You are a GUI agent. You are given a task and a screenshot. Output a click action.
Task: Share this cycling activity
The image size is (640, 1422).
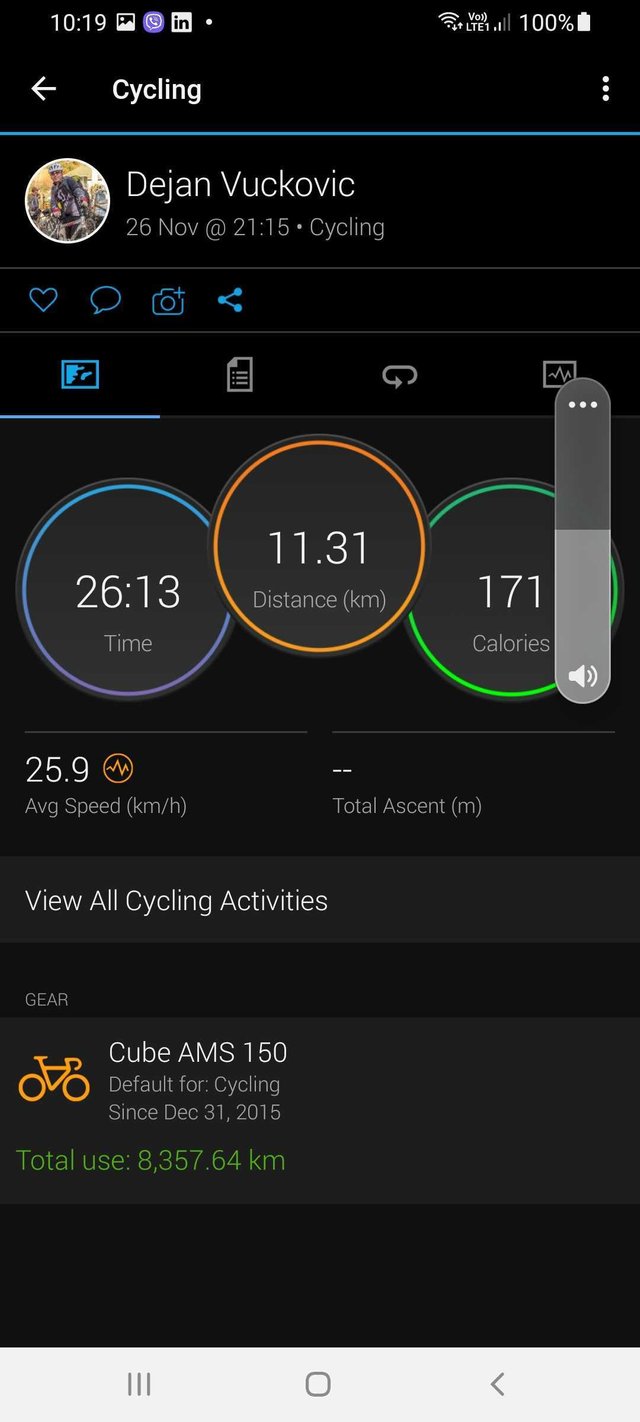(x=230, y=300)
